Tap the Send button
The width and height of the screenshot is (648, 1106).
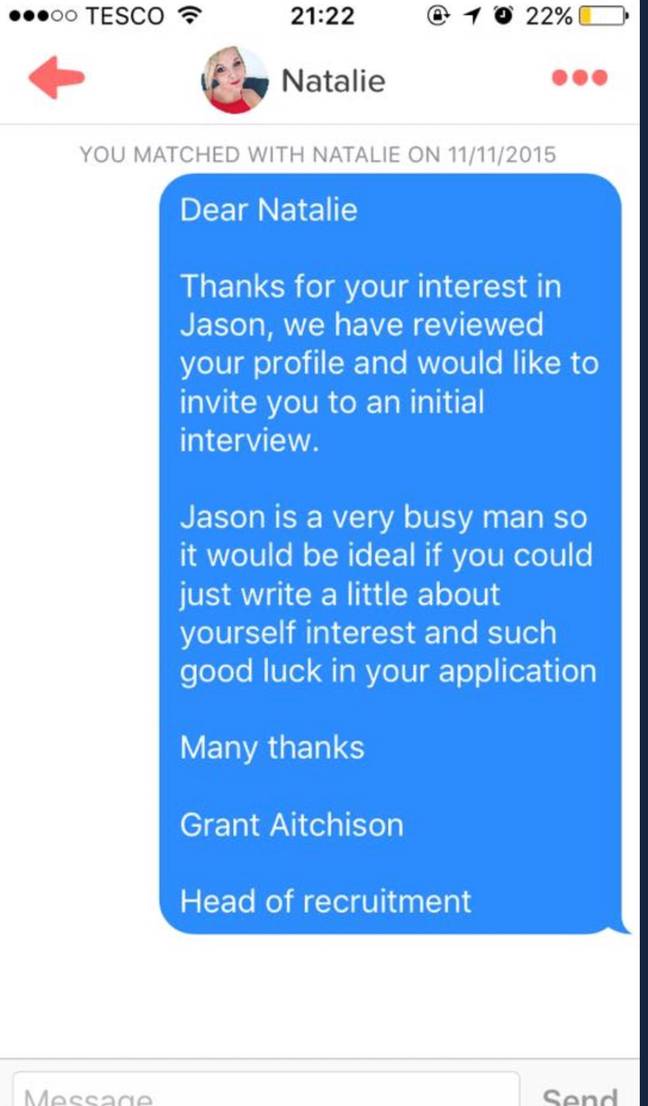click(x=580, y=1093)
